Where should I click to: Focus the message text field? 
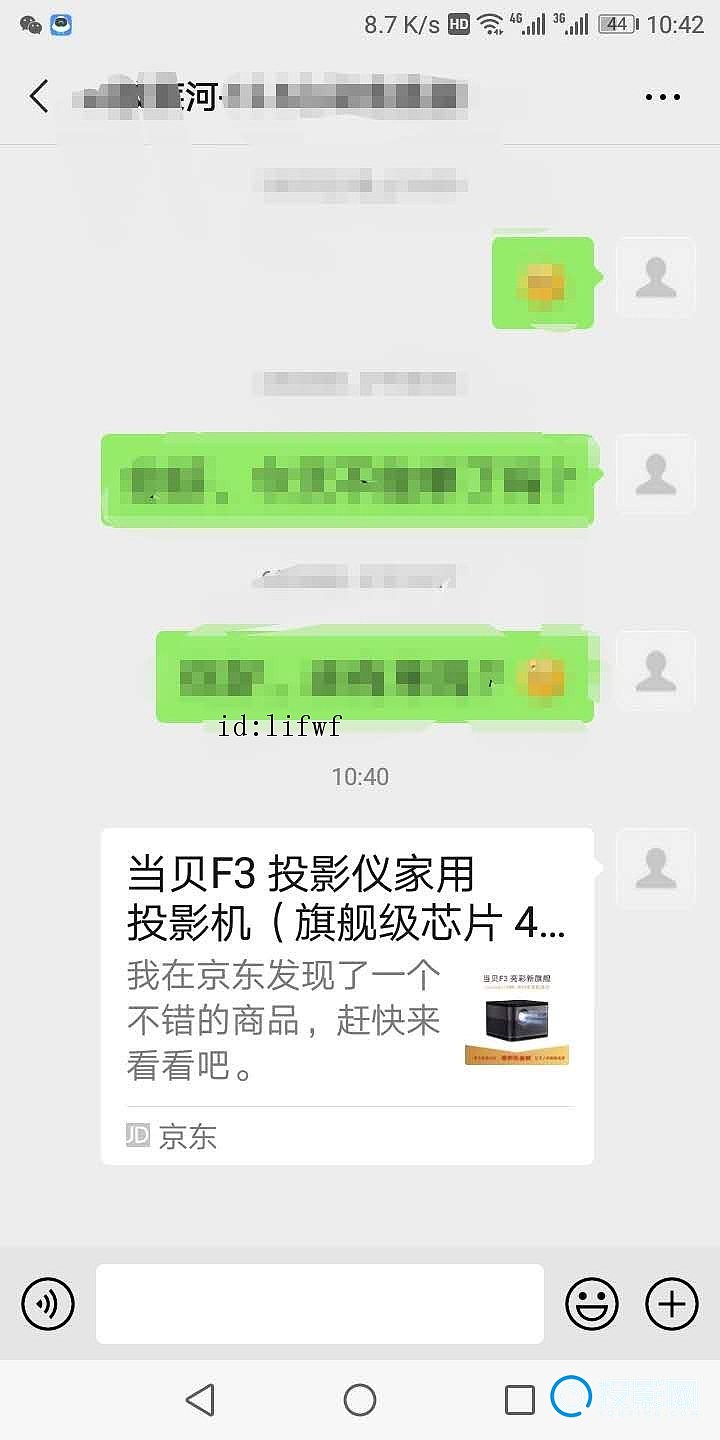[320, 1304]
